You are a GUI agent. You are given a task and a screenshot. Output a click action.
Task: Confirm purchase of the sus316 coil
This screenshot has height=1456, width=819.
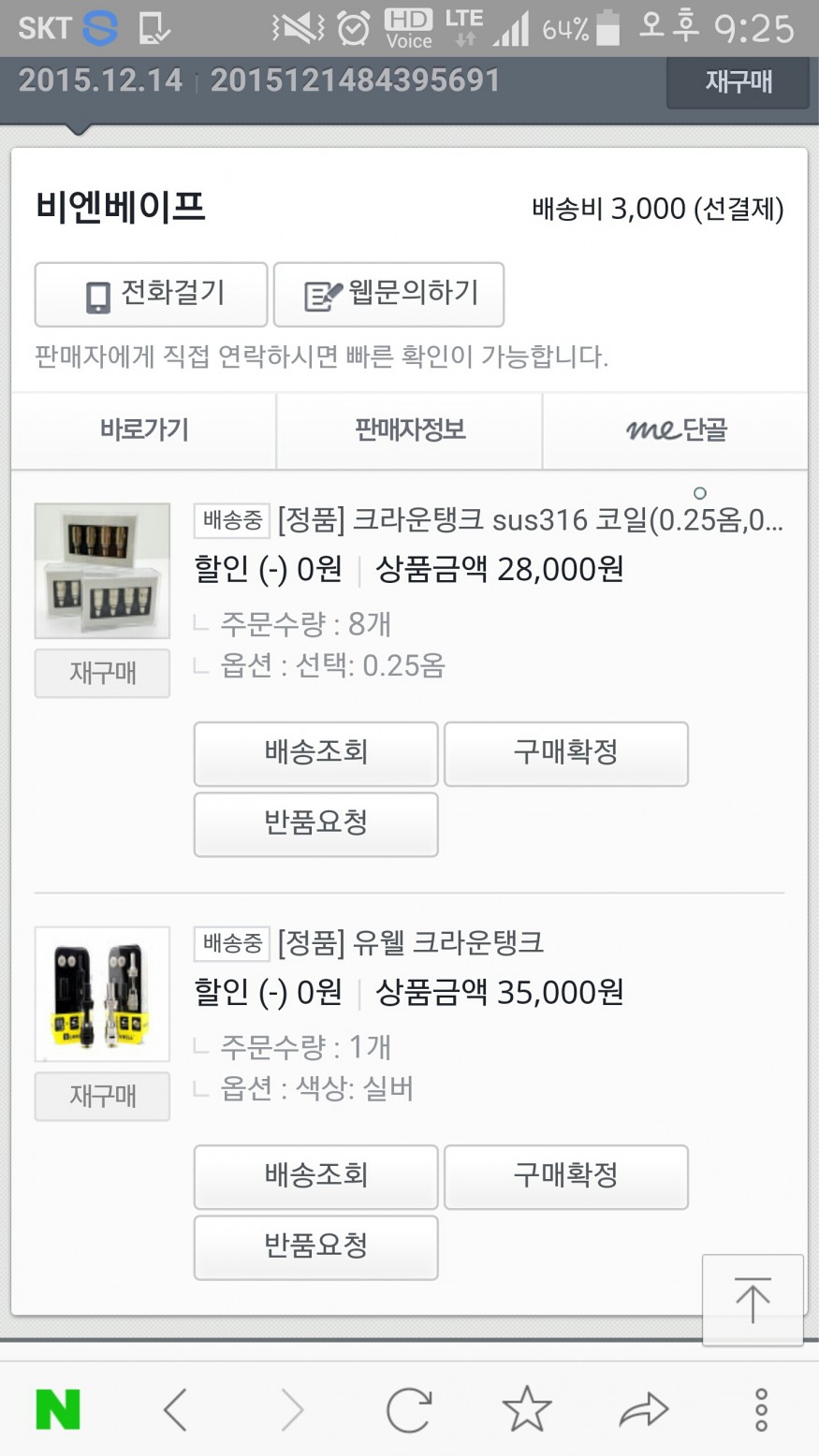(565, 753)
